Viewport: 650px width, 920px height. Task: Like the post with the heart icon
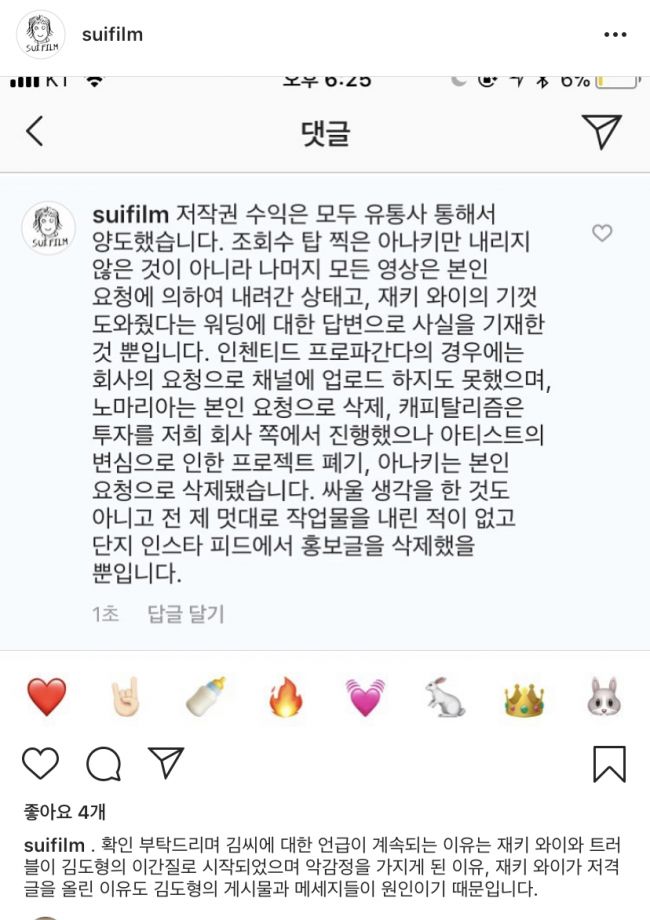tap(40, 763)
